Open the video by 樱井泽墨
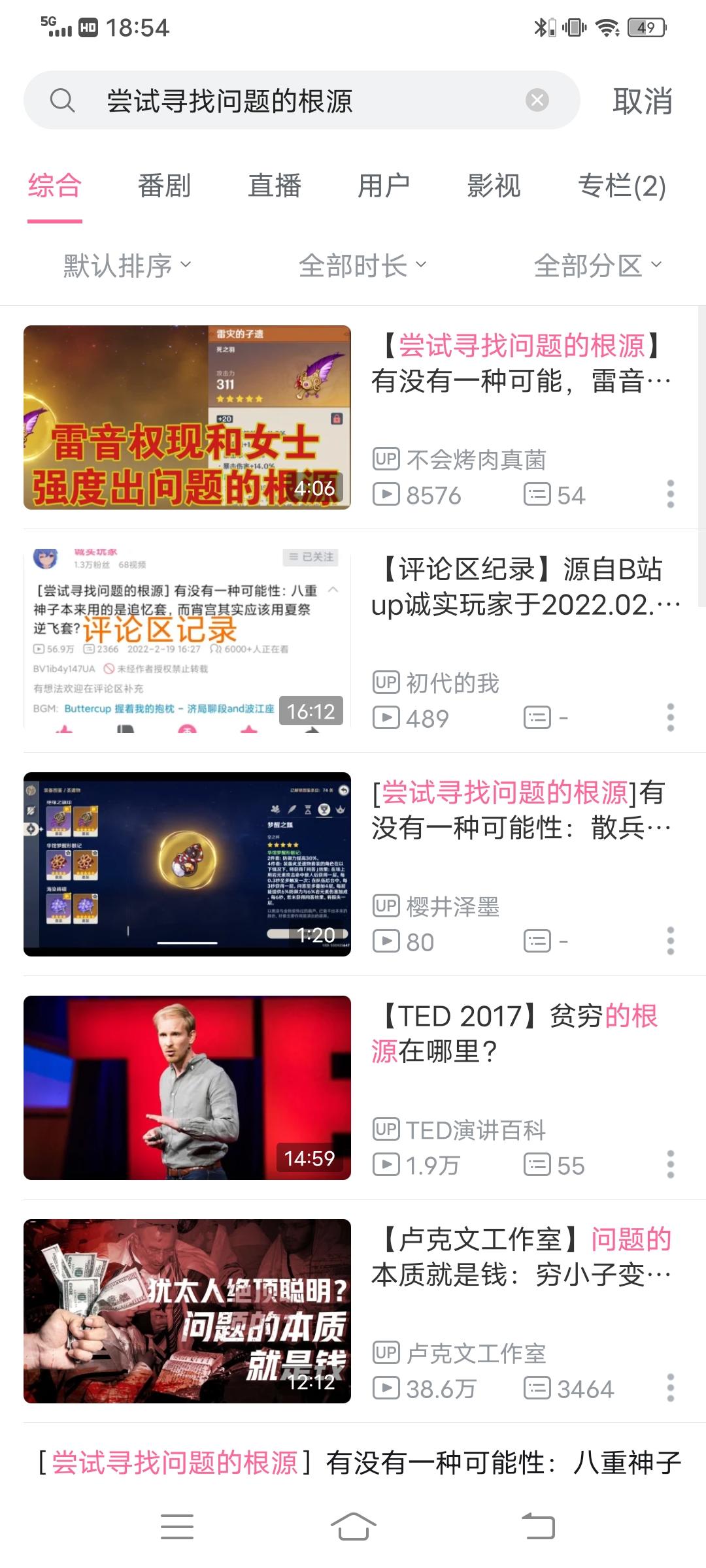706x1568 pixels. pyautogui.click(x=187, y=864)
